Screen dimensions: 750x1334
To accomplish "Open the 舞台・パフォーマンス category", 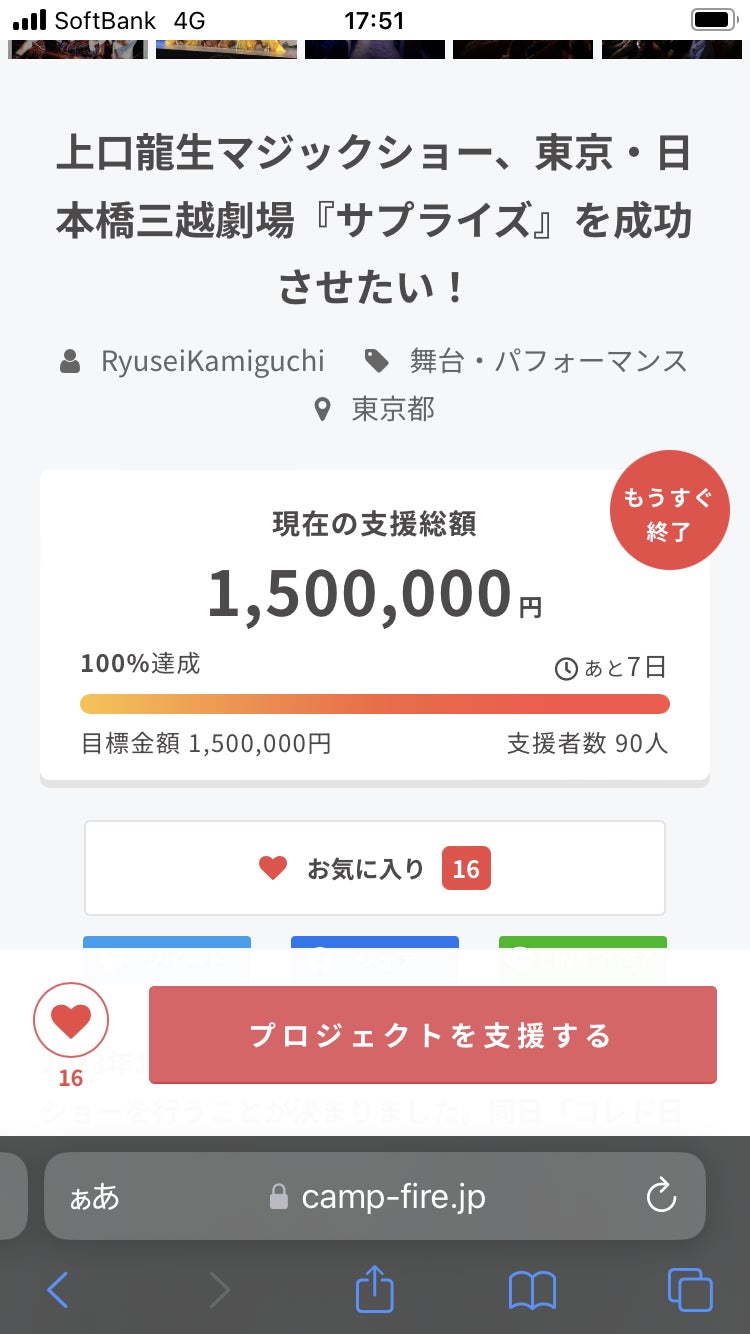I will click(x=547, y=361).
